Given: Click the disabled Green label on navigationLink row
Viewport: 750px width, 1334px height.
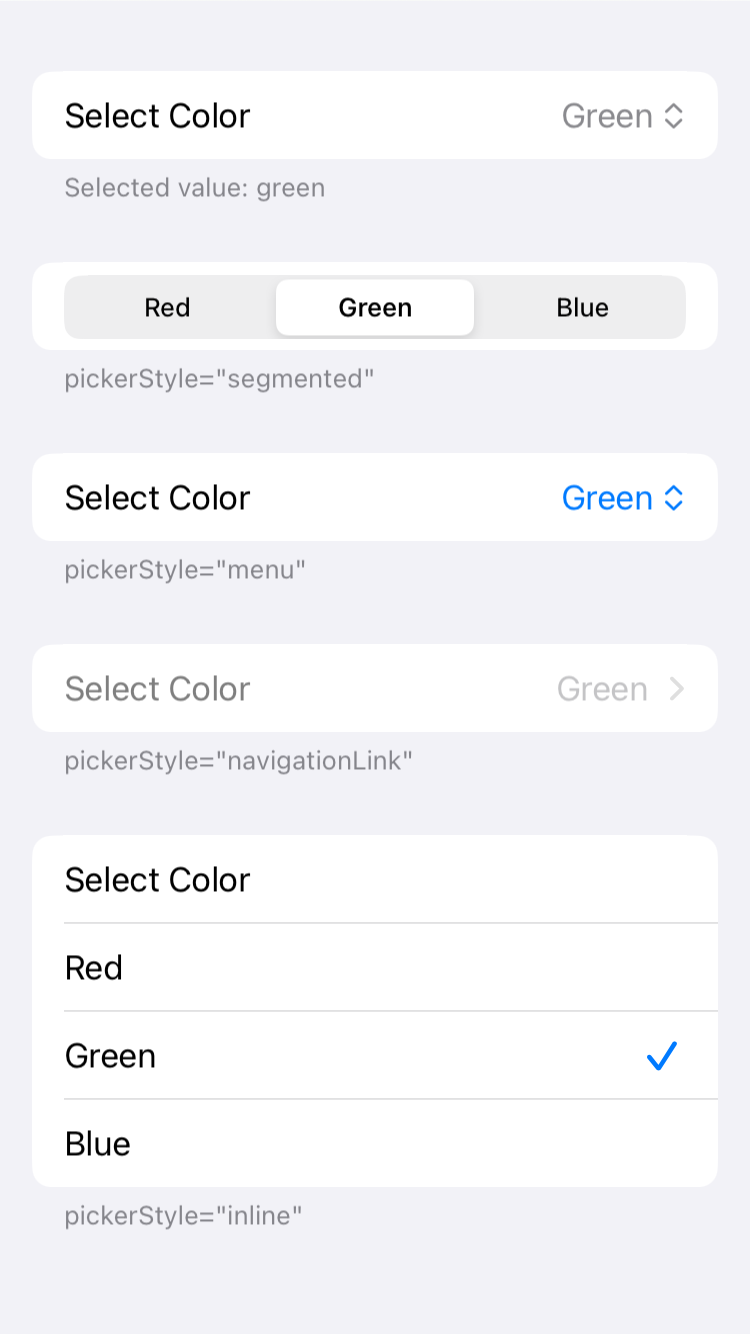Looking at the screenshot, I should point(602,688).
